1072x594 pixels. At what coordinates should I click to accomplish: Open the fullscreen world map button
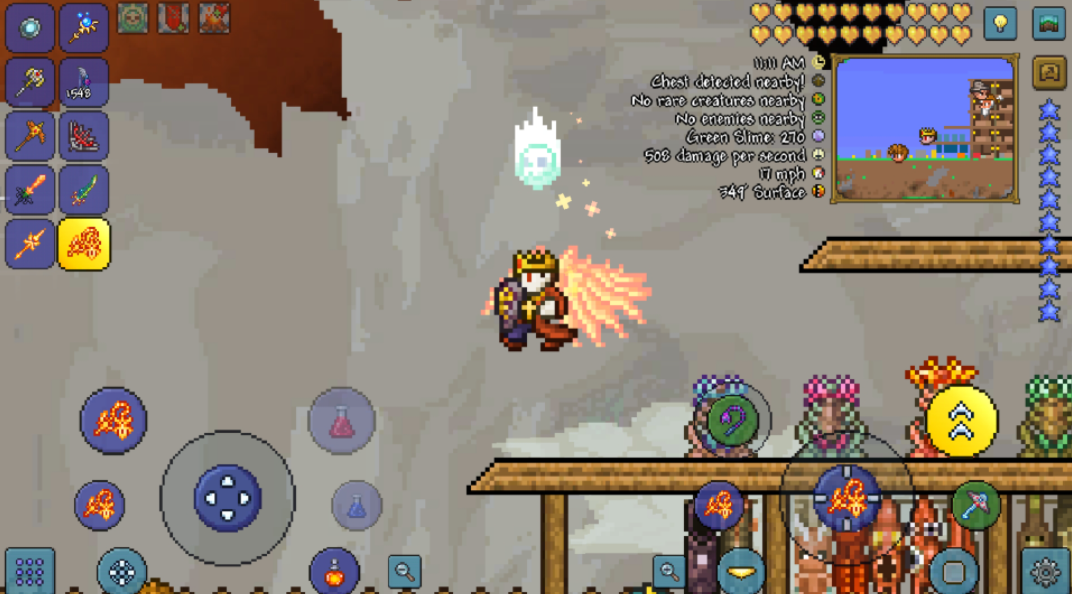tap(1049, 23)
